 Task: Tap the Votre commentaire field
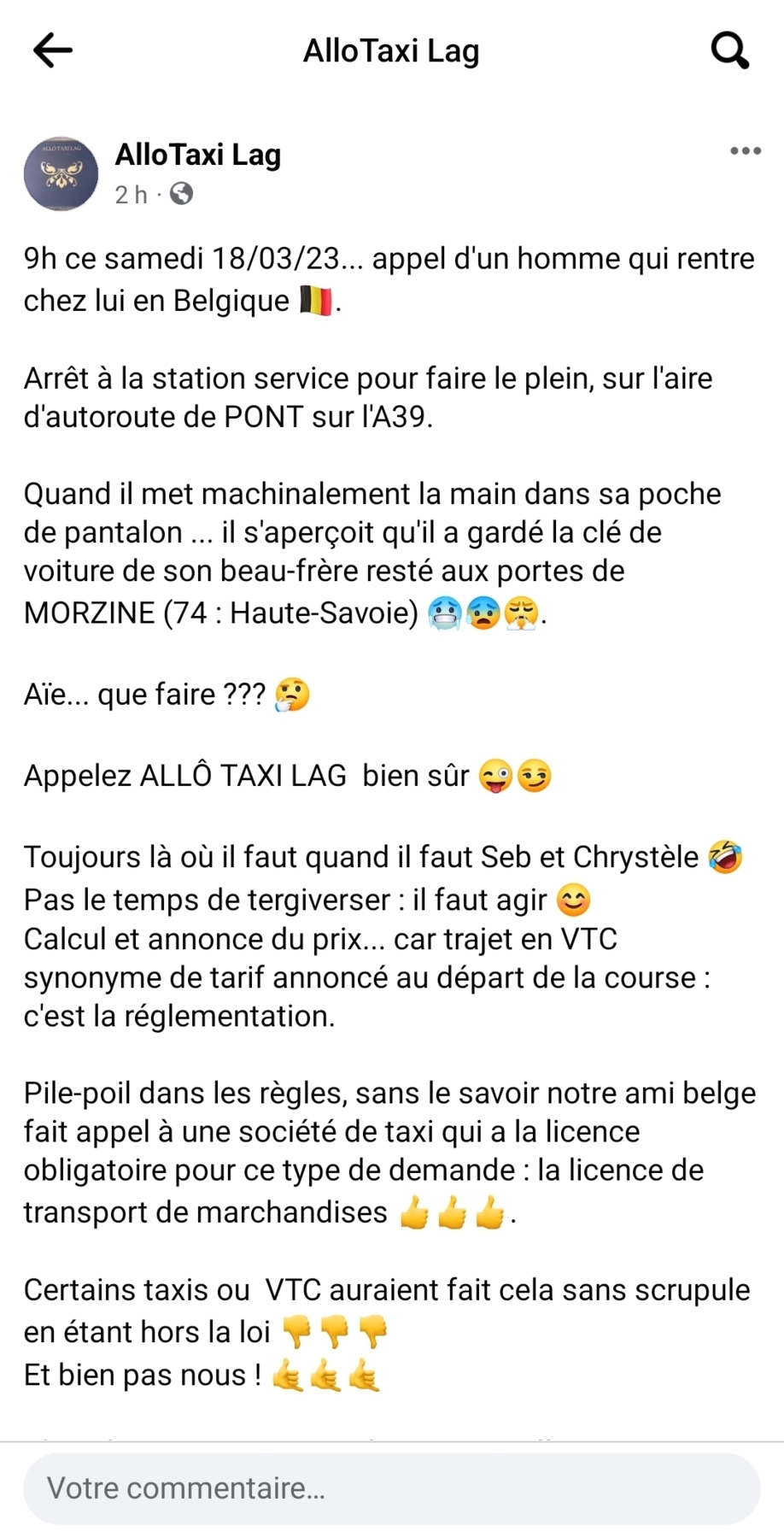point(391,1488)
